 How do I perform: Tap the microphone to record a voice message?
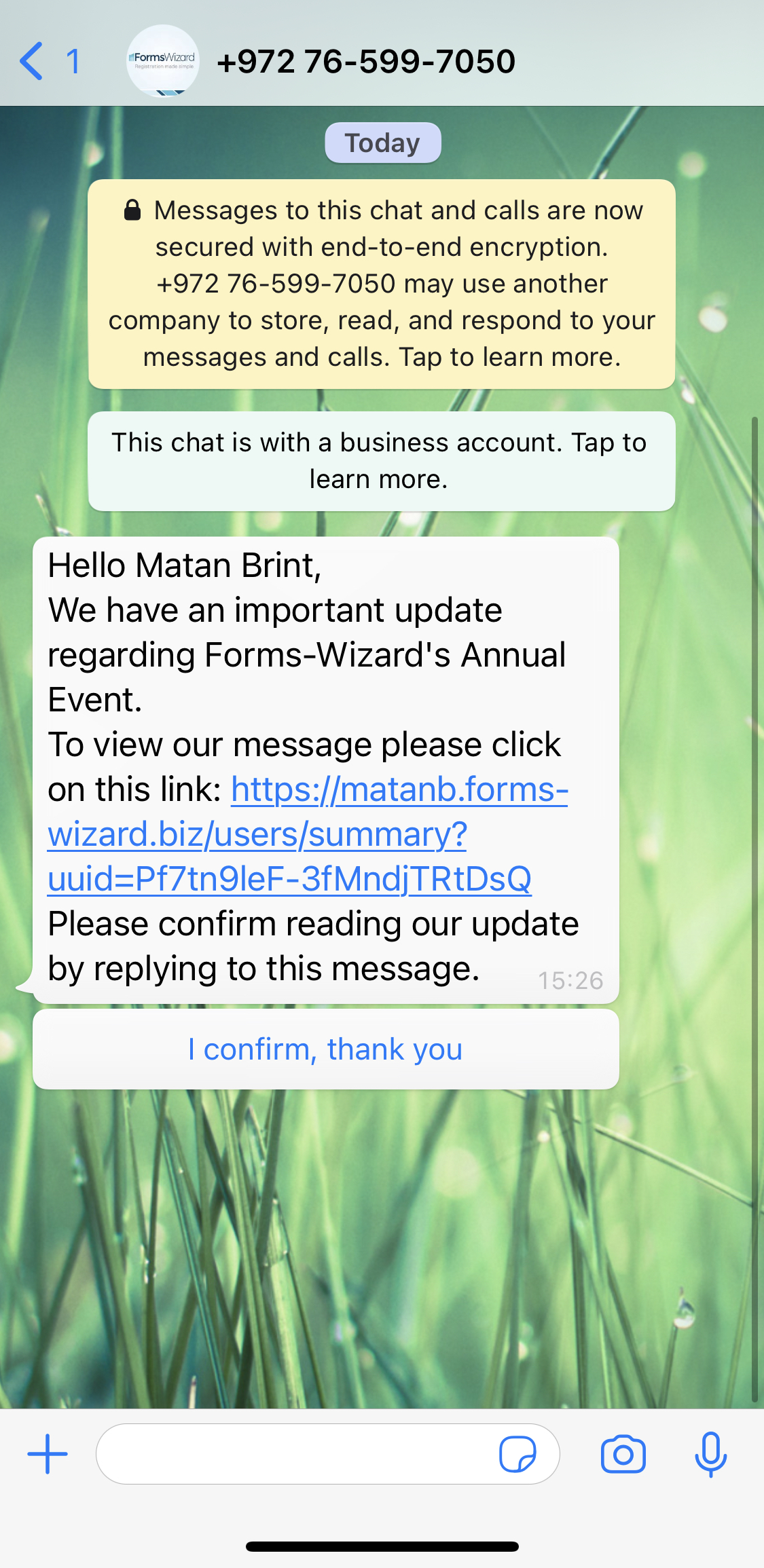pyautogui.click(x=711, y=1453)
